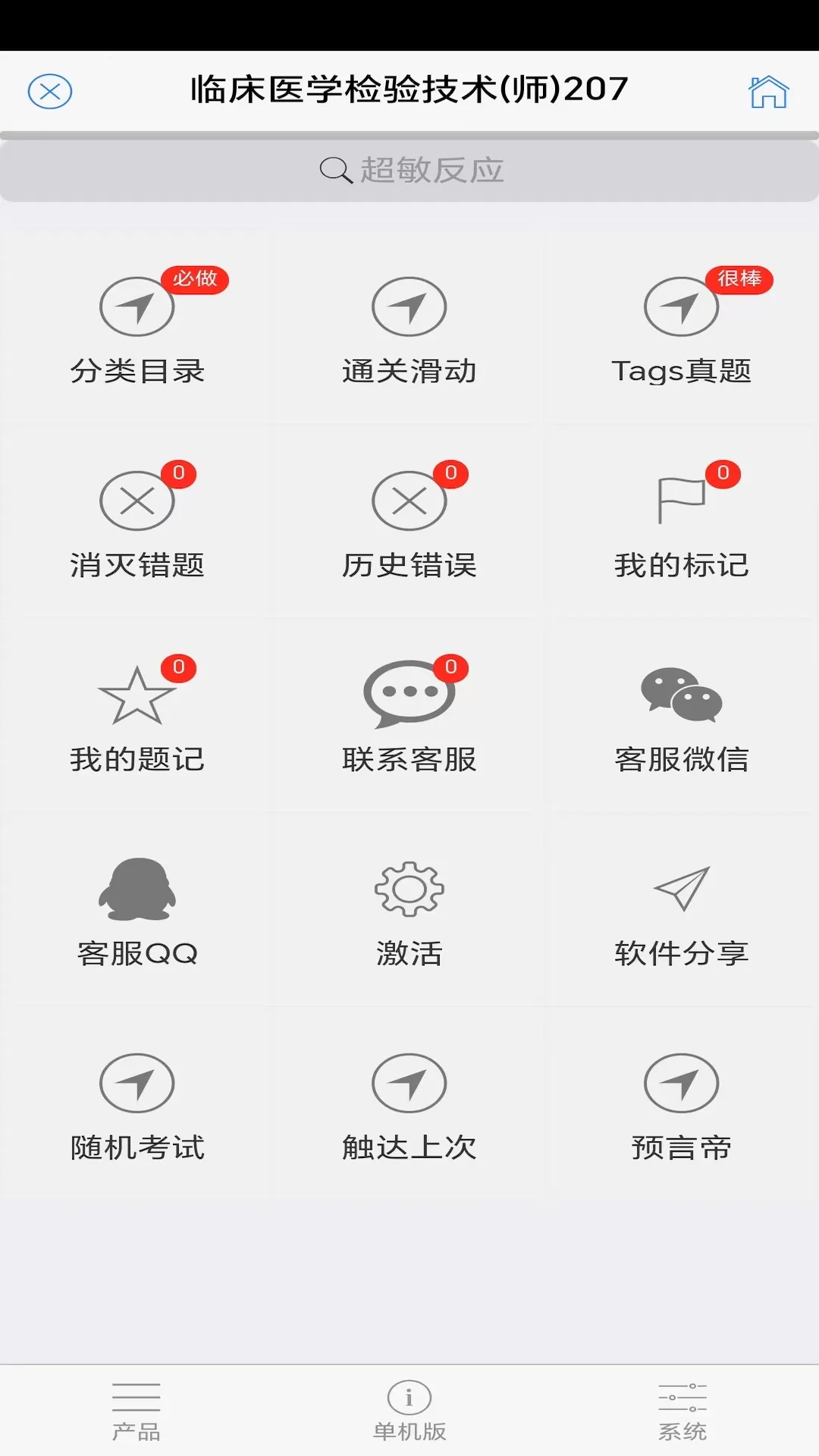Viewport: 819px width, 1456px height.
Task: Open 我的题记 starred notes
Action: (x=136, y=717)
